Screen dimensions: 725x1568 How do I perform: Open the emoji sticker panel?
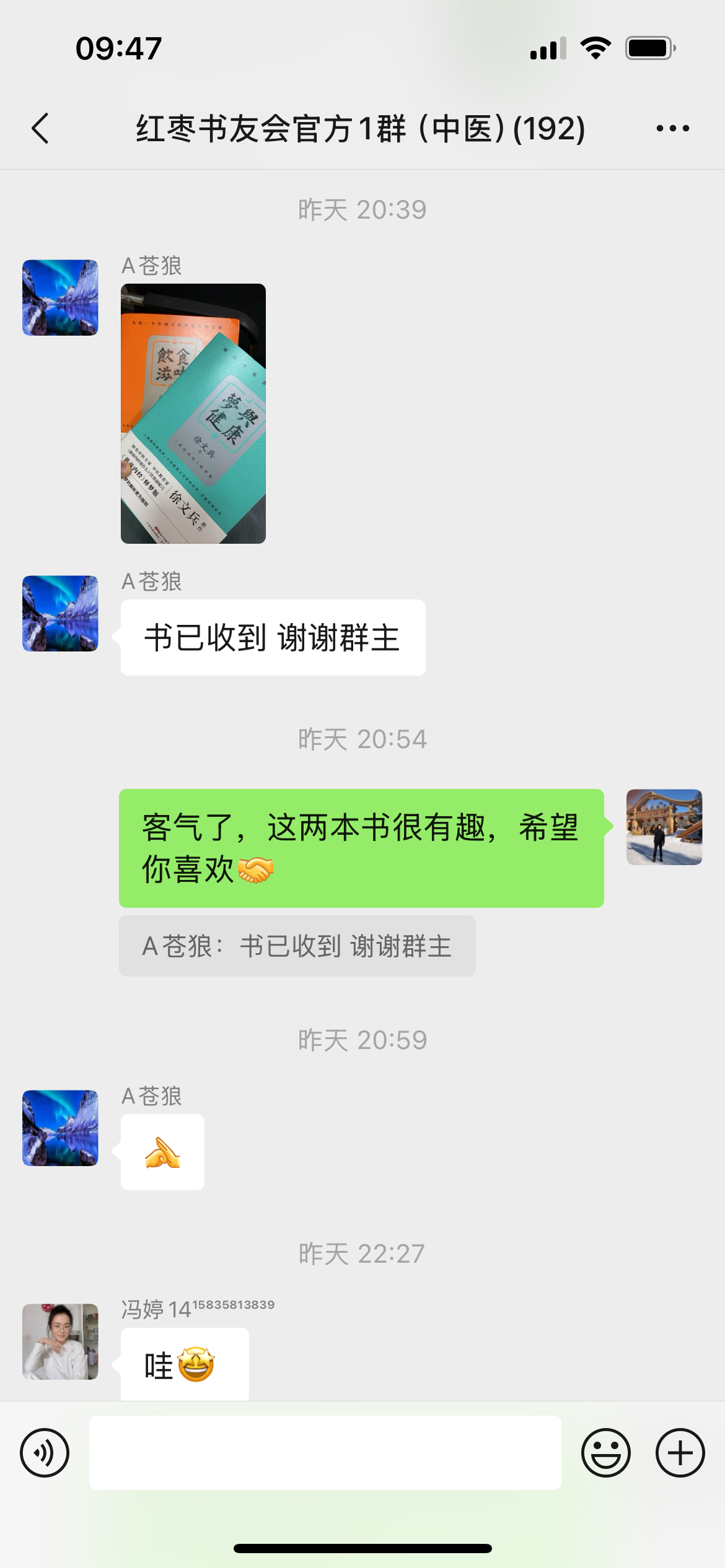[x=605, y=1453]
